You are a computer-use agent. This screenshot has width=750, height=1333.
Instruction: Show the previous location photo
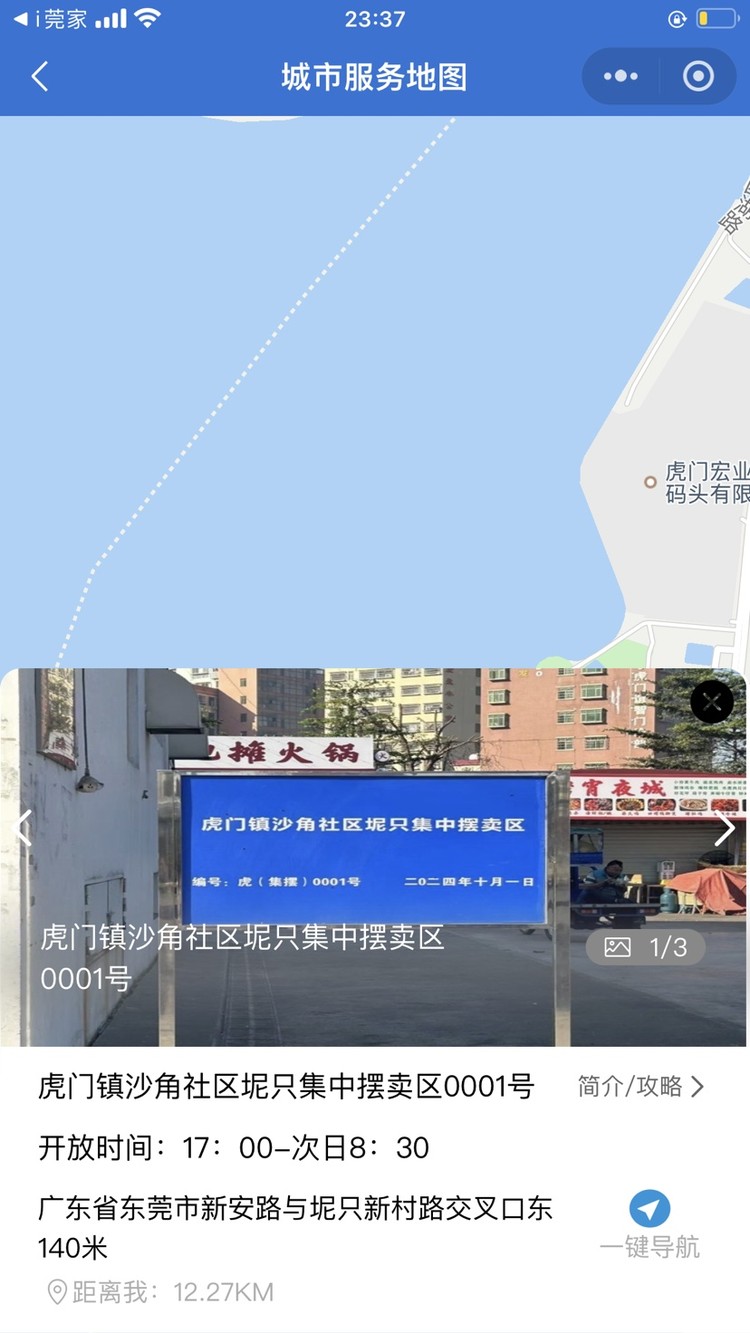click(24, 828)
